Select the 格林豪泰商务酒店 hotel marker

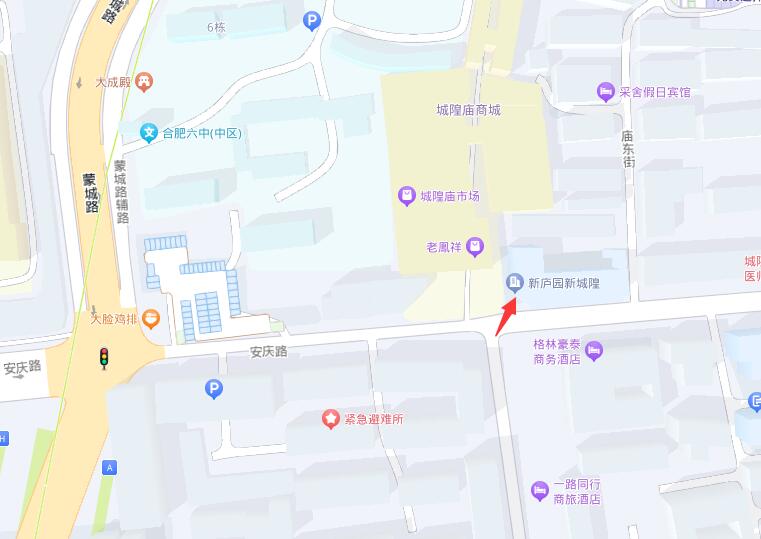(x=594, y=350)
